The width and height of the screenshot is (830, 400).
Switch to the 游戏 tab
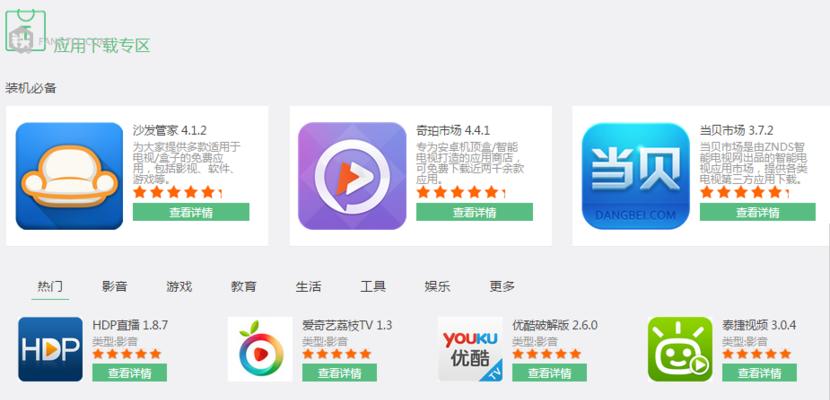tap(179, 286)
